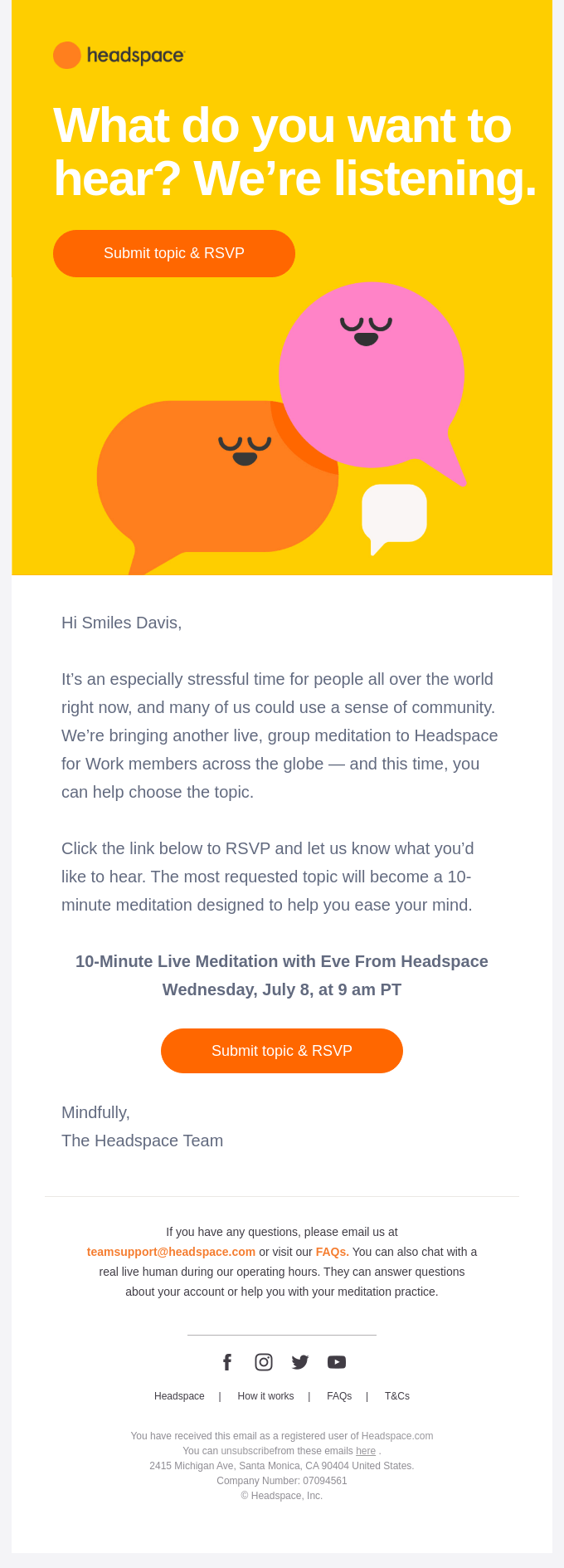Open FAQs in the footer menu
Screen dimensions: 564x1568
(339, 1396)
